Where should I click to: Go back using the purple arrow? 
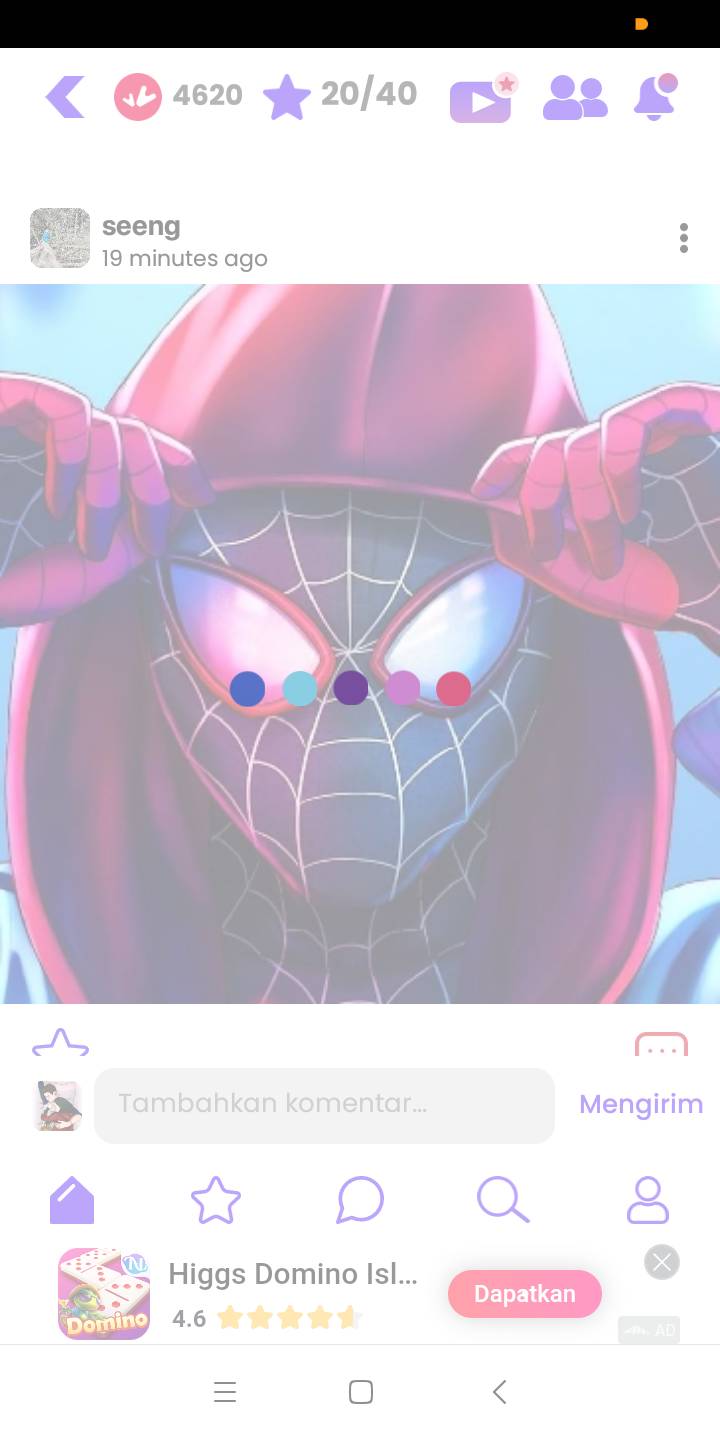(x=65, y=97)
